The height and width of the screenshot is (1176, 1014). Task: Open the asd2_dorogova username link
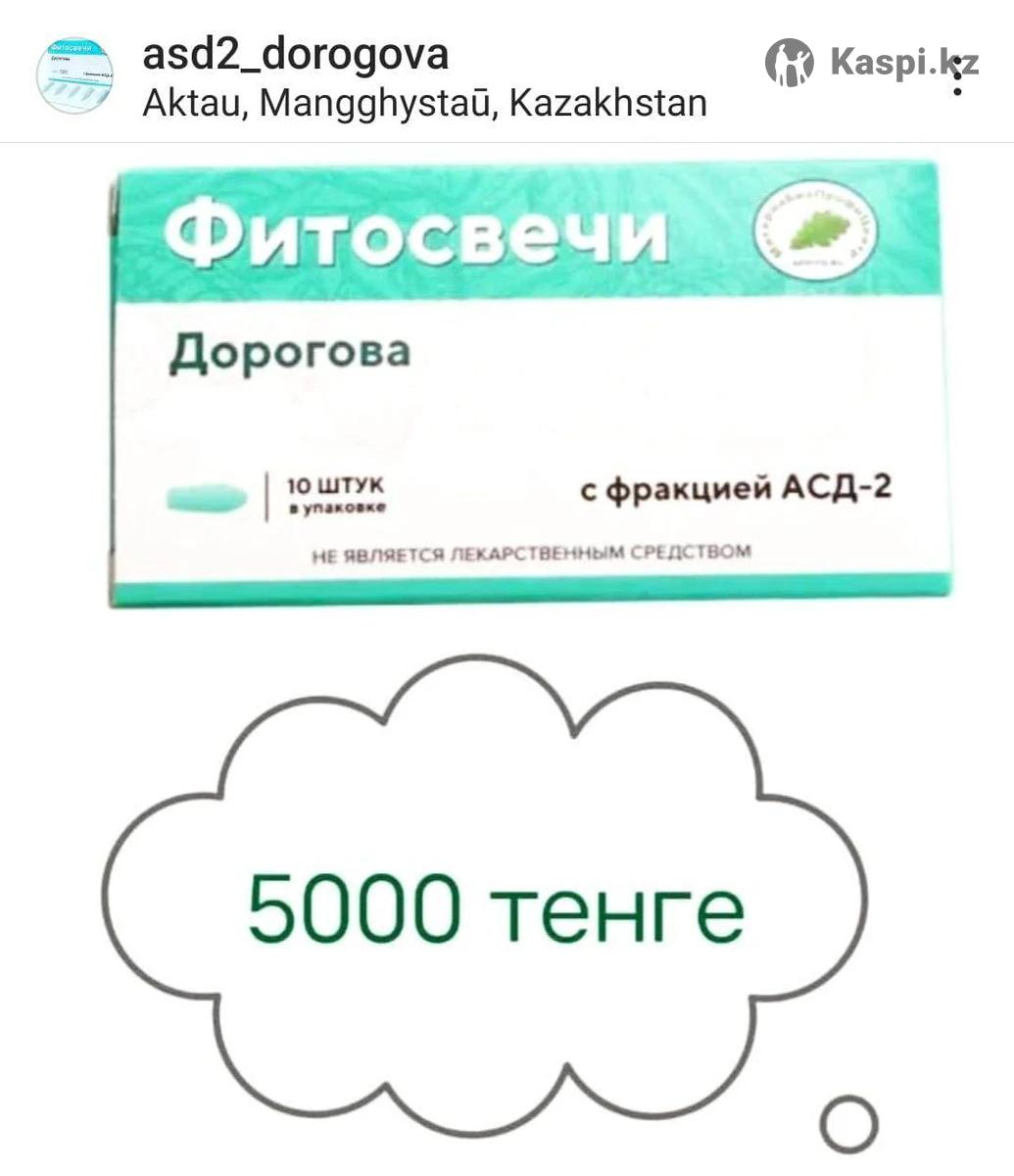296,54
